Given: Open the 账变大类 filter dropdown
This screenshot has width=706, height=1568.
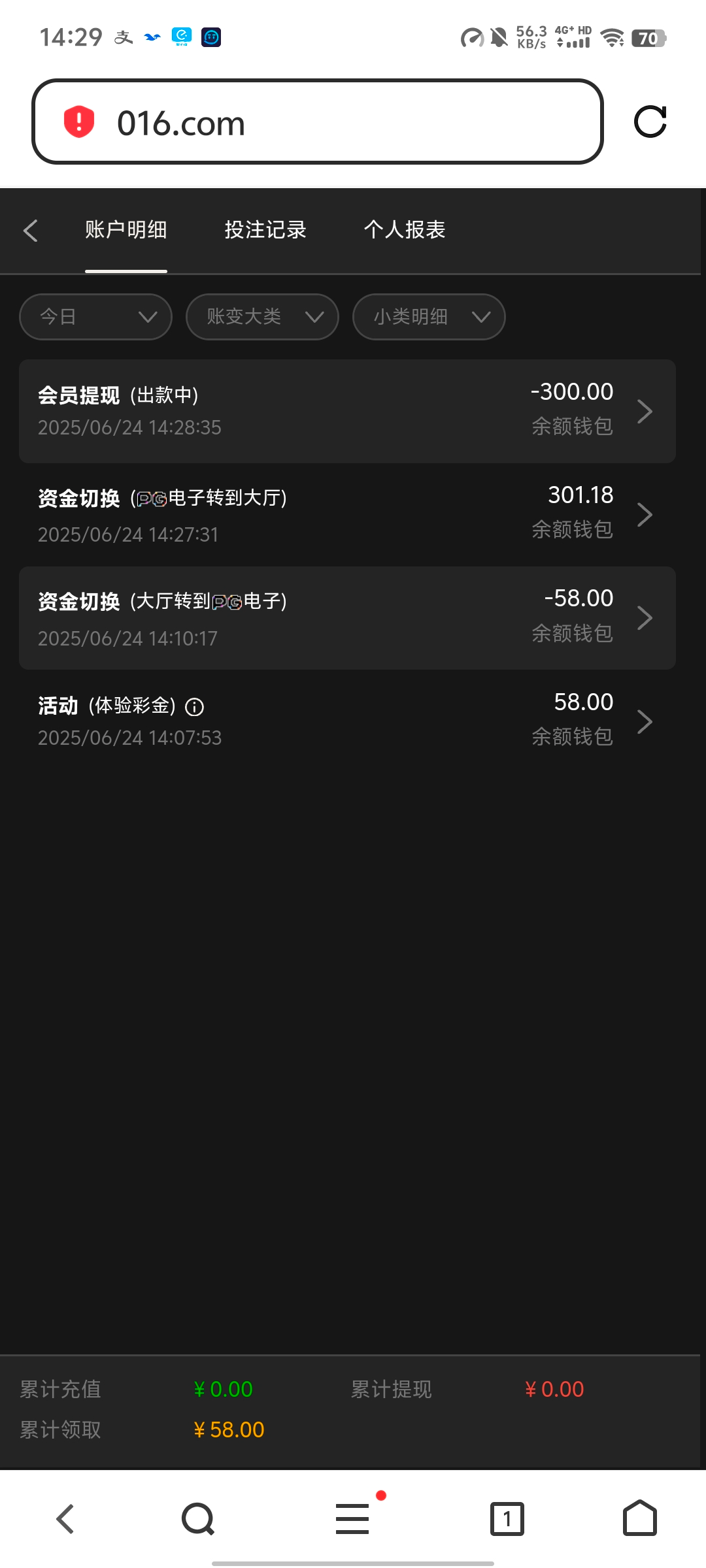Looking at the screenshot, I should click(x=262, y=317).
